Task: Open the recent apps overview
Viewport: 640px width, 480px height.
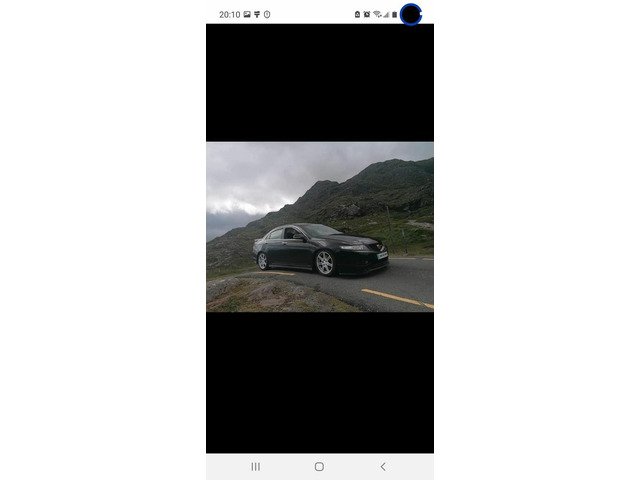Action: pos(256,467)
